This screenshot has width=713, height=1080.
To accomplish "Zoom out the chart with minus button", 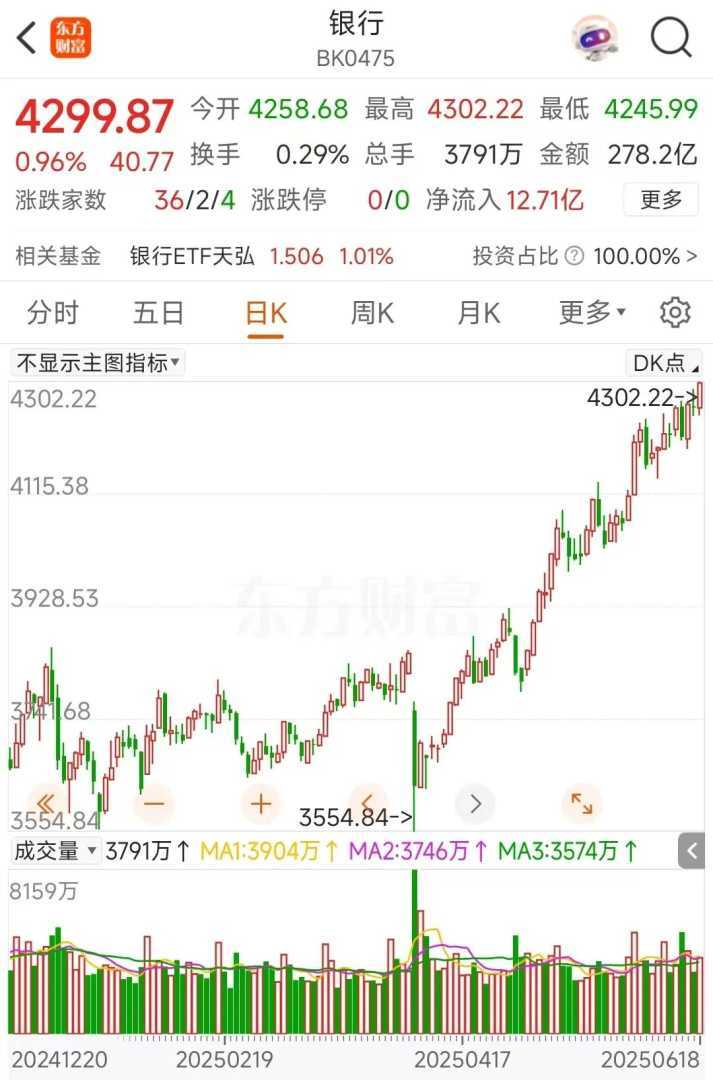I will point(154,803).
